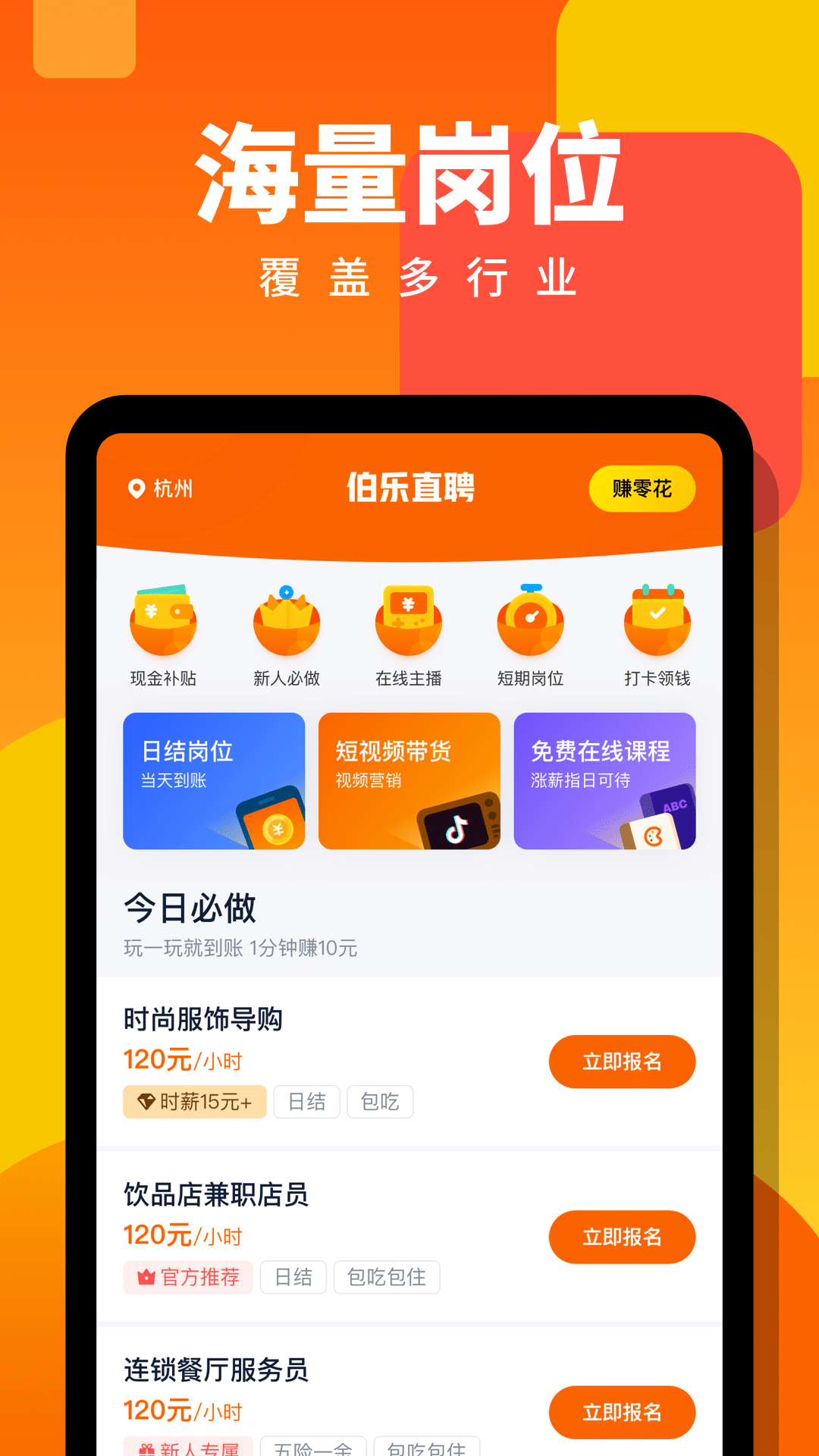
Task: Click the TikTok icon on 短视频带货 card
Action: 457,827
